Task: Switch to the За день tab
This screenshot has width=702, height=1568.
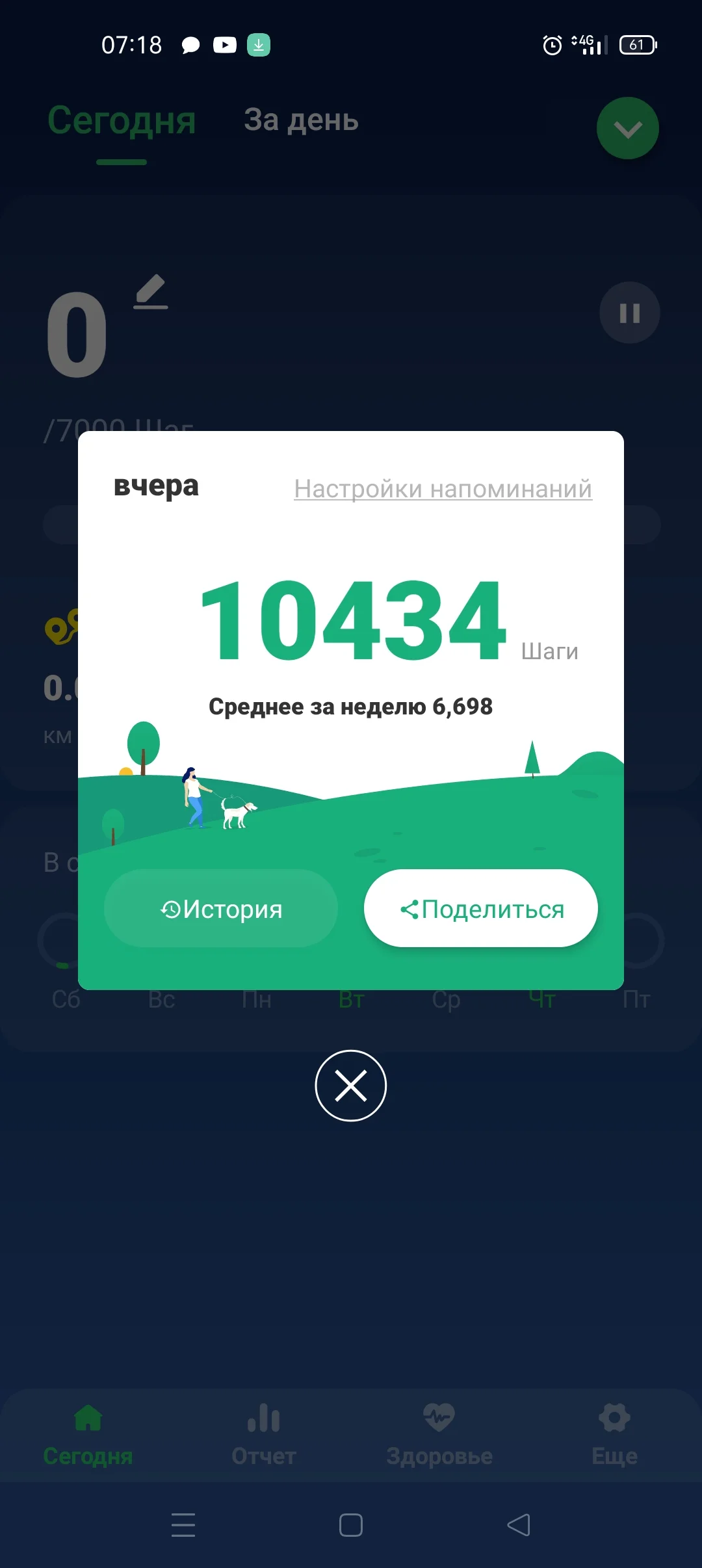Action: click(300, 121)
